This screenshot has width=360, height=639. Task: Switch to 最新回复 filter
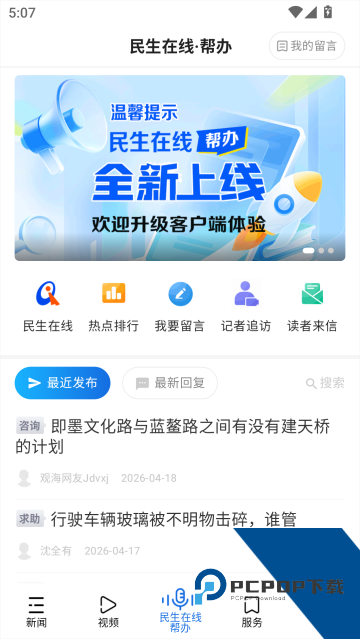pyautogui.click(x=170, y=383)
